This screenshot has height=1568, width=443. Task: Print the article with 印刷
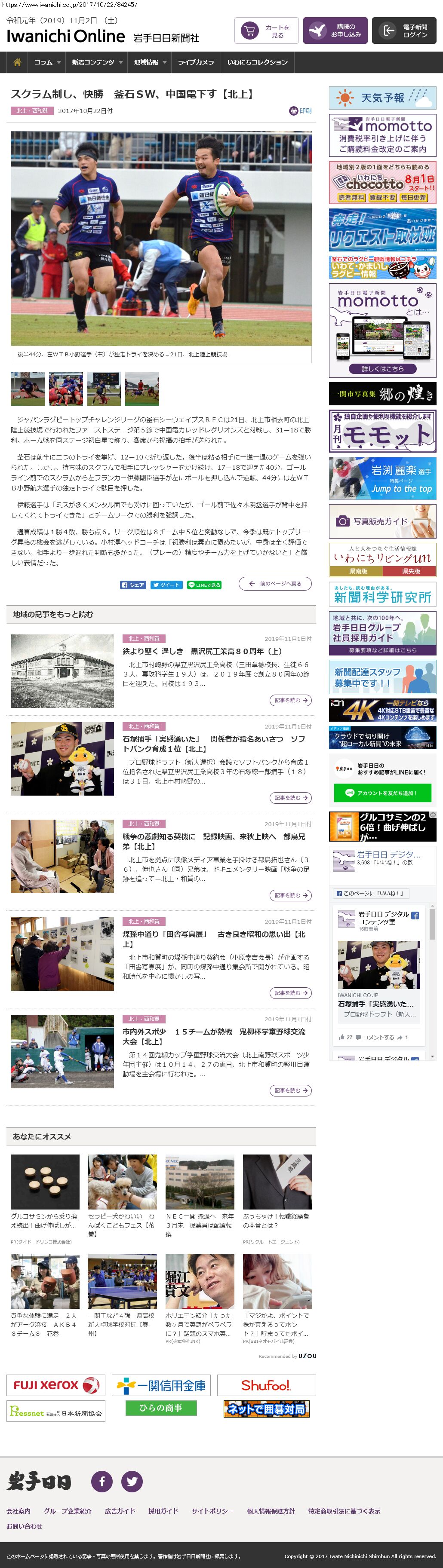point(300,111)
